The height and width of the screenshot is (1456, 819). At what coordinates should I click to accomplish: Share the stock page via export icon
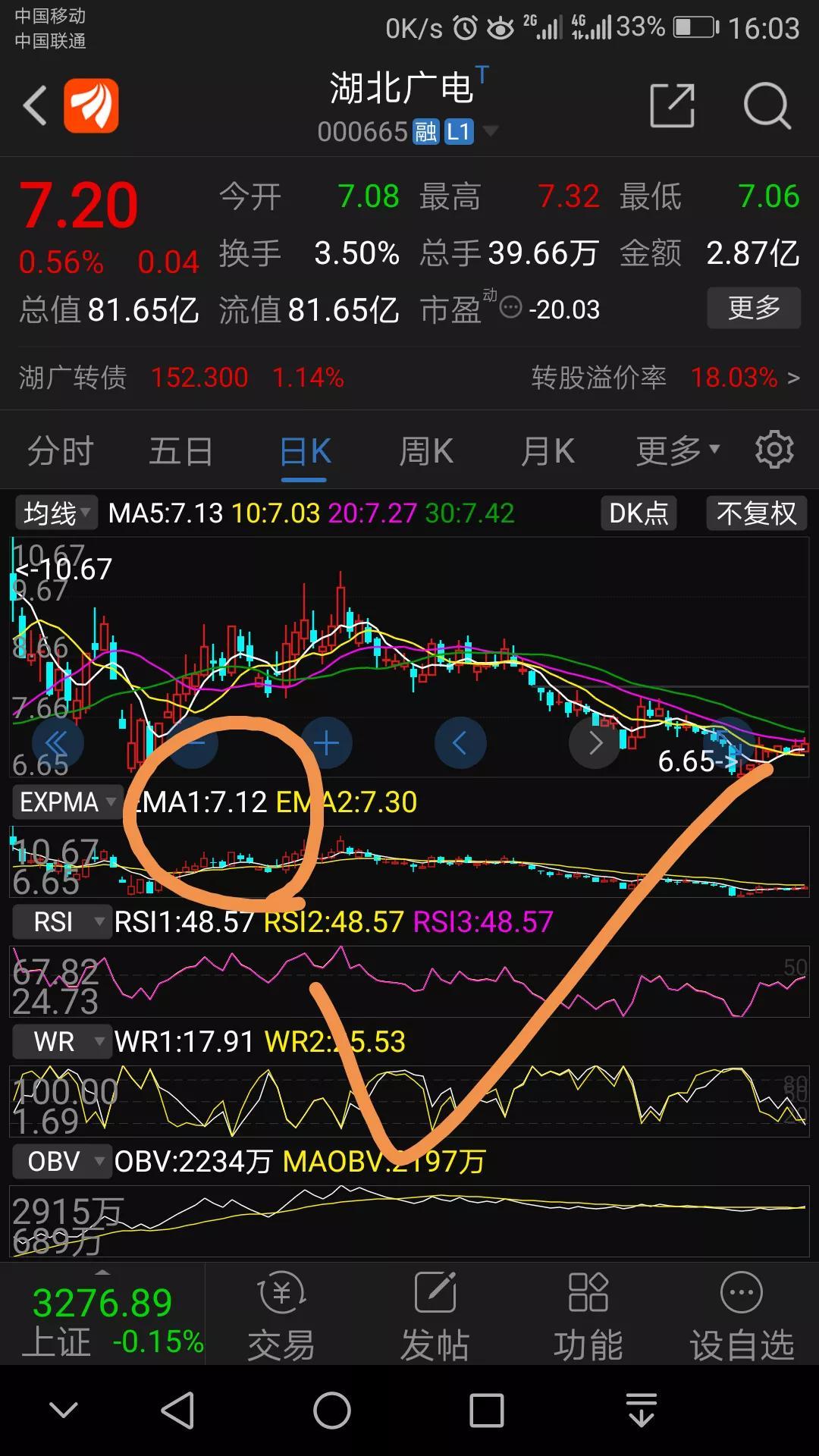[673, 105]
